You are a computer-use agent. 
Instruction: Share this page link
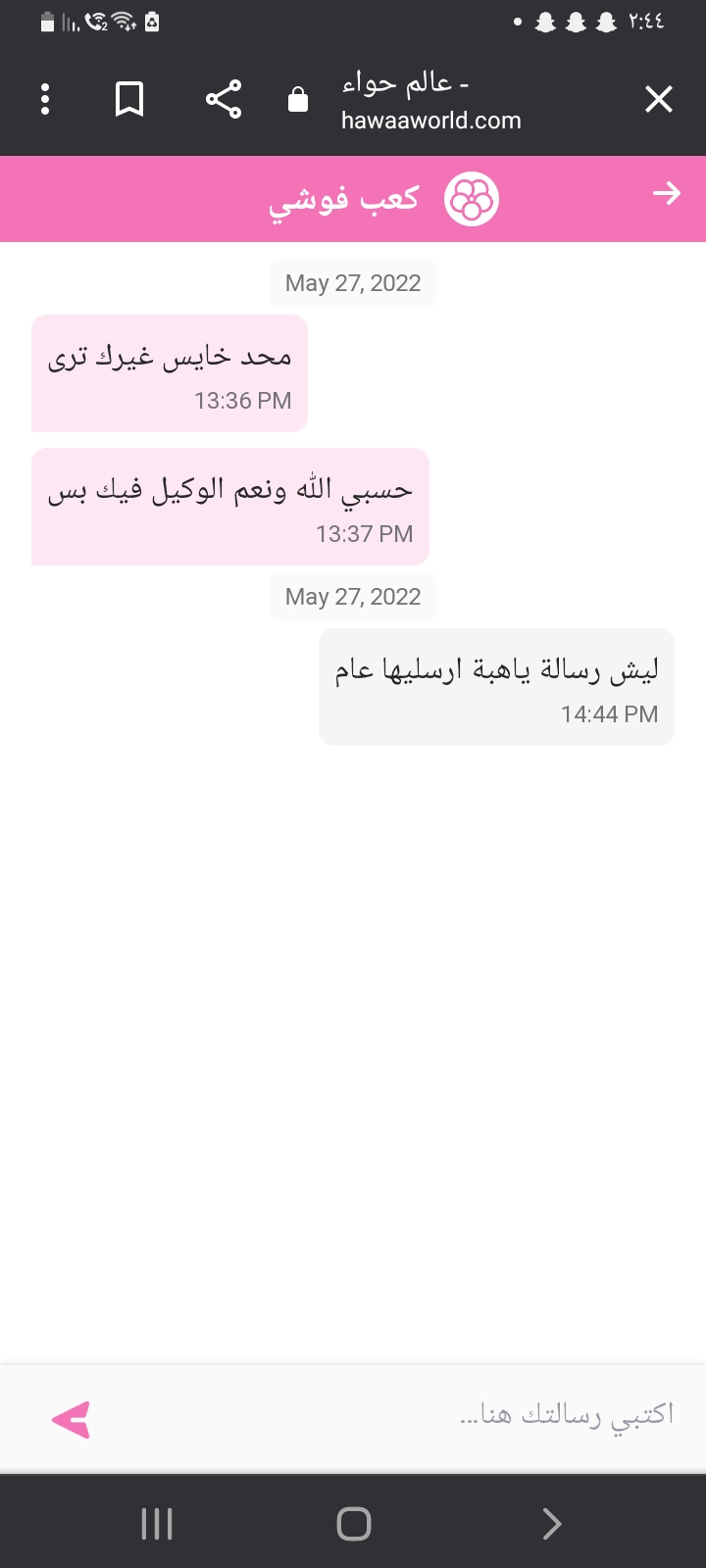point(224,99)
